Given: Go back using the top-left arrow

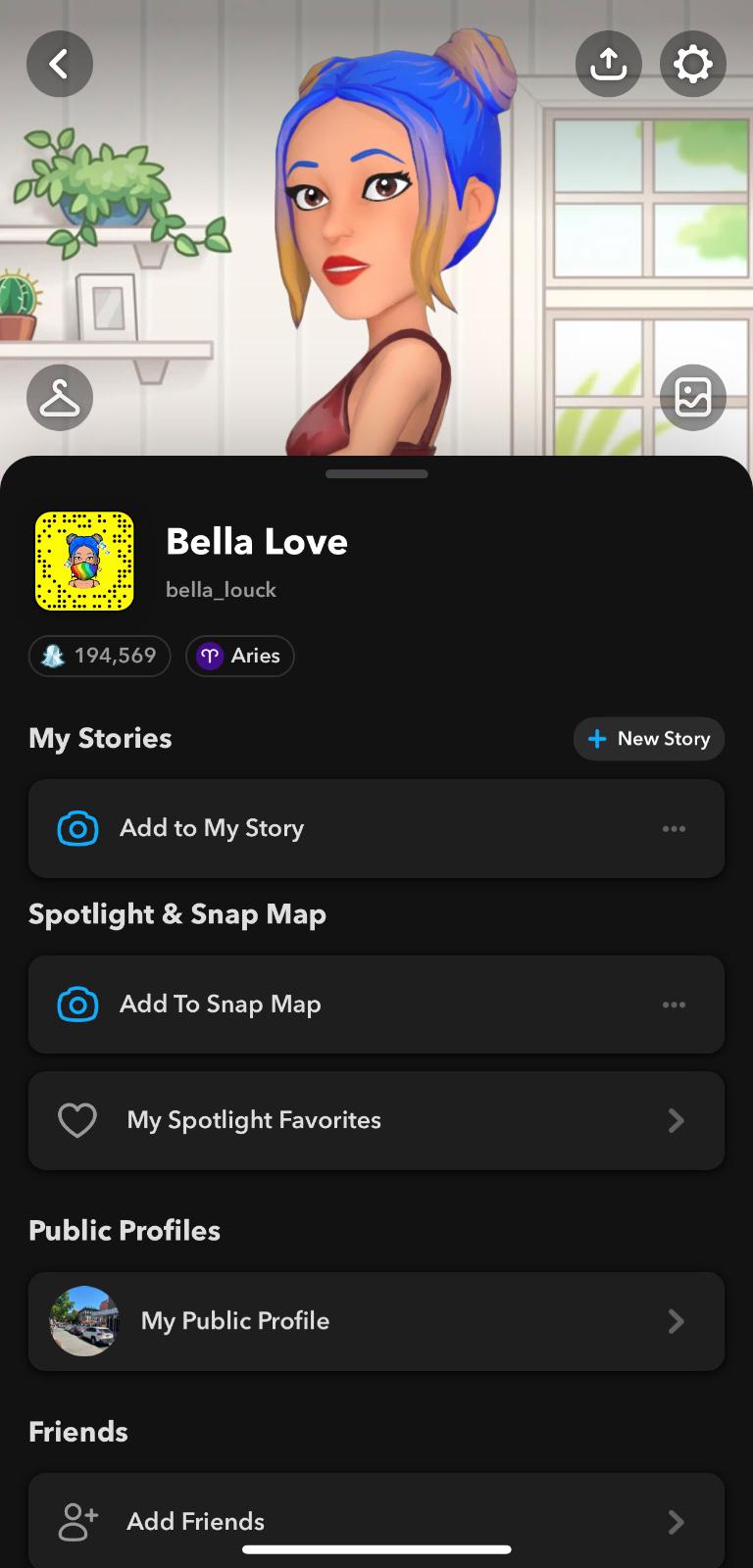Looking at the screenshot, I should (60, 65).
